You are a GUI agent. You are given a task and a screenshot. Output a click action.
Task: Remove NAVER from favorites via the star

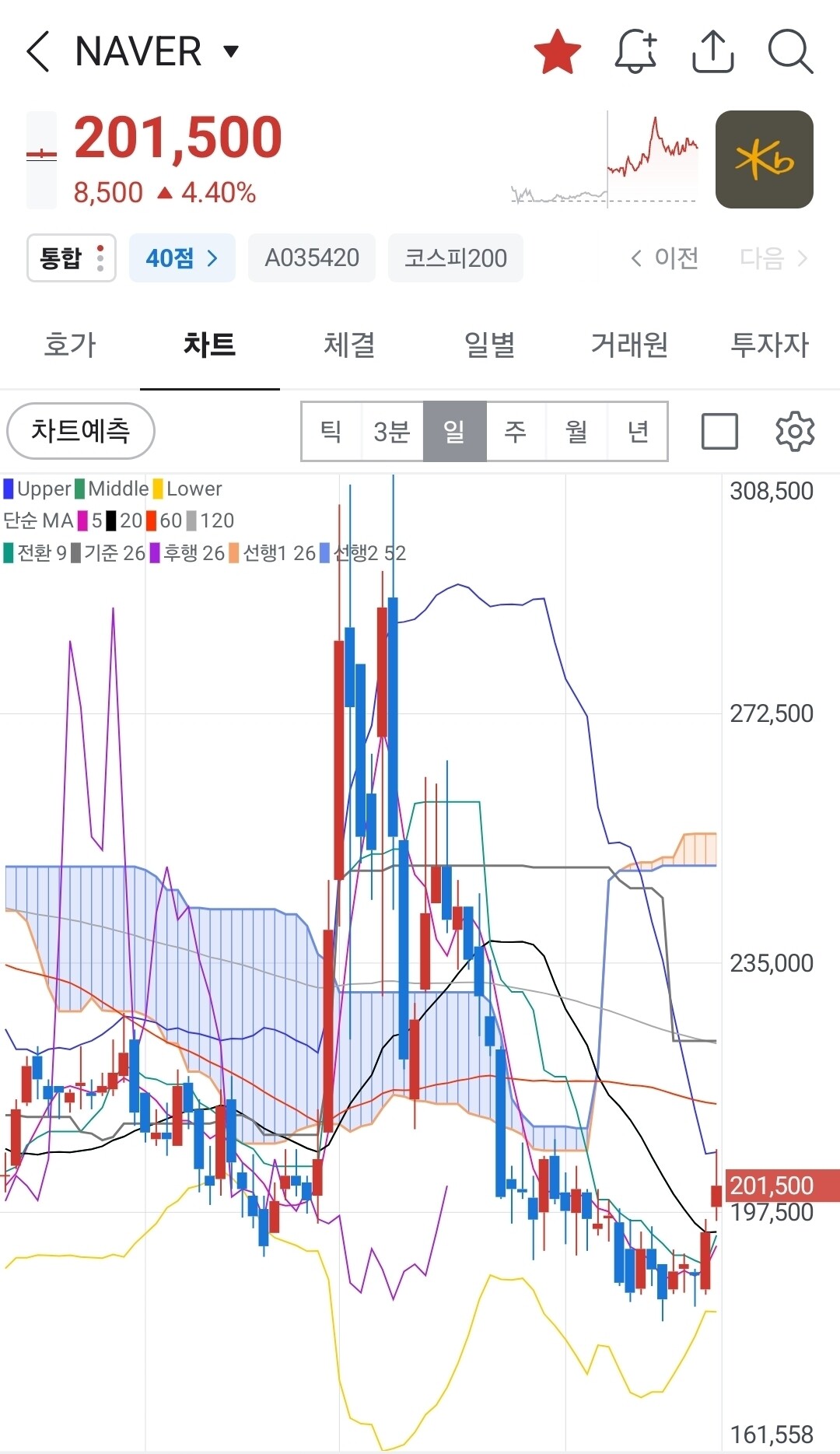[558, 52]
